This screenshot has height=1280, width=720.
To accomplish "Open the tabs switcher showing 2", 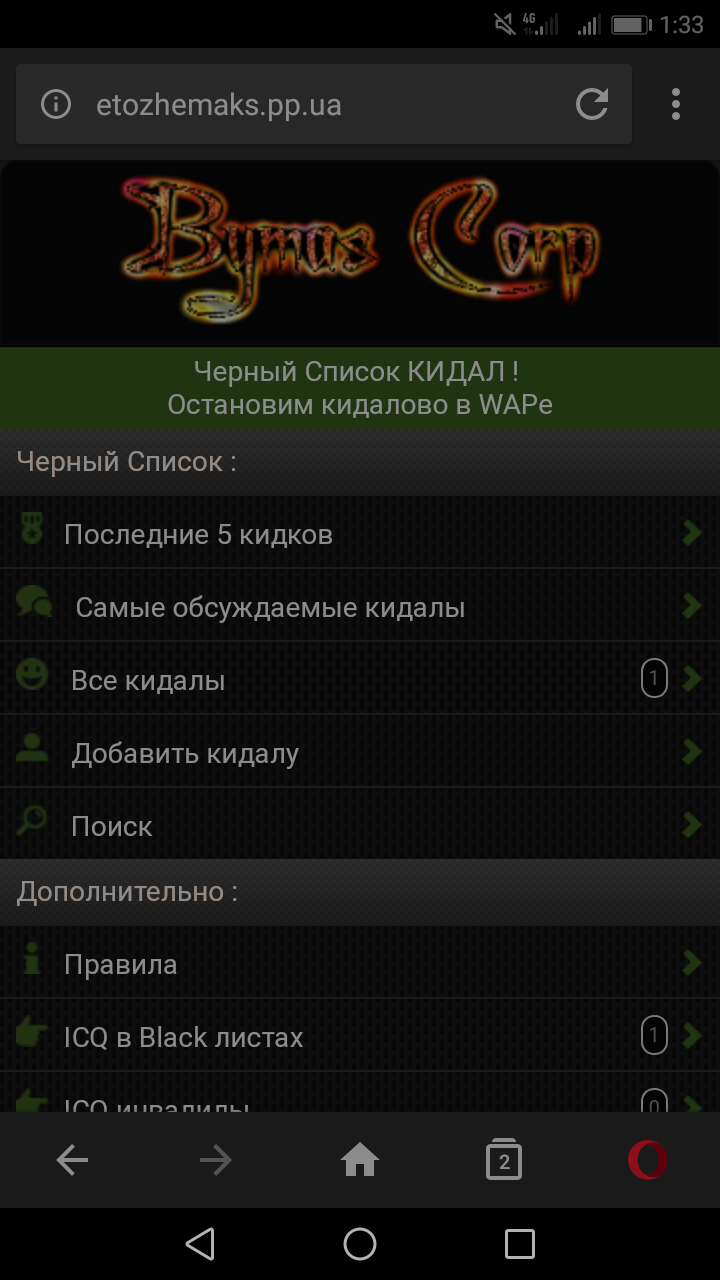I will pos(504,1160).
